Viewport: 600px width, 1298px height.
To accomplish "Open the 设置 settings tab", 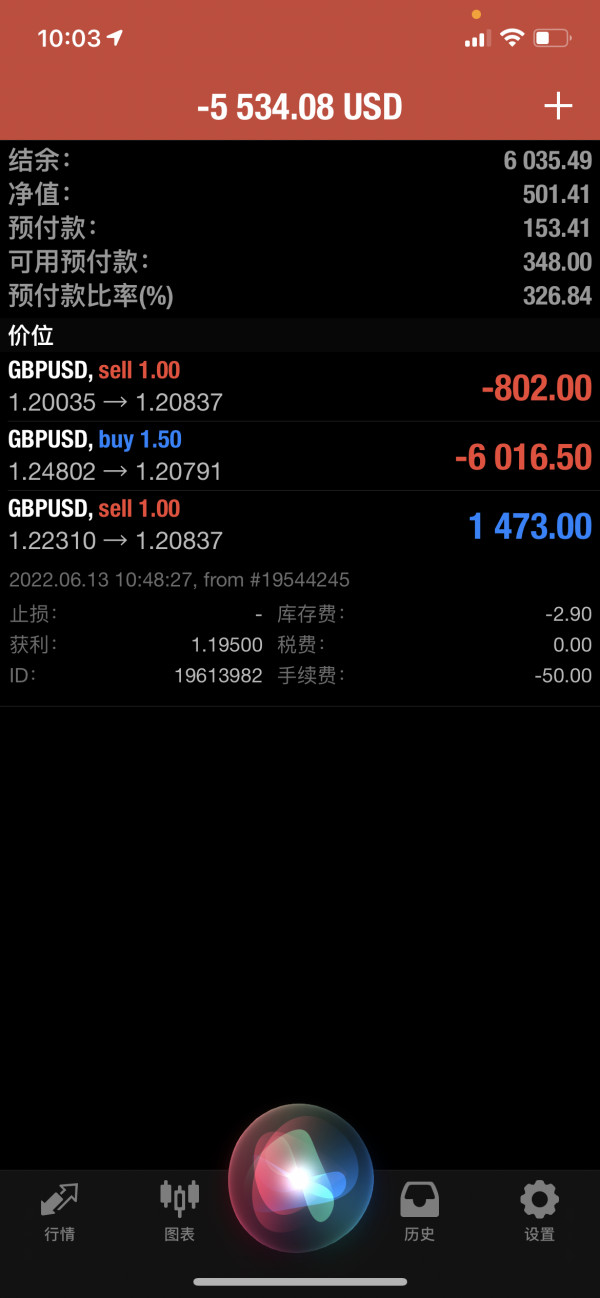I will (x=540, y=1211).
